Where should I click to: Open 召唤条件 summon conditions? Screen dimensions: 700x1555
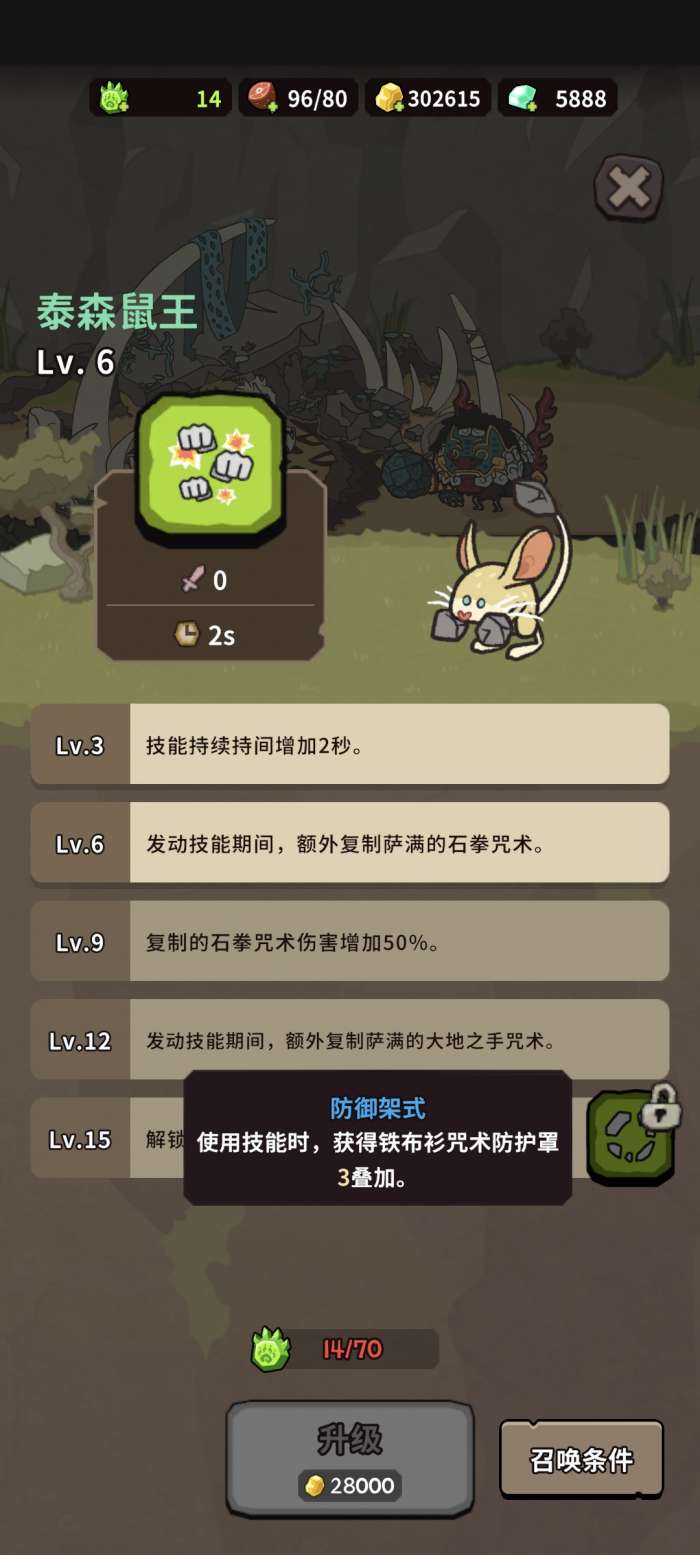[x=581, y=1459]
